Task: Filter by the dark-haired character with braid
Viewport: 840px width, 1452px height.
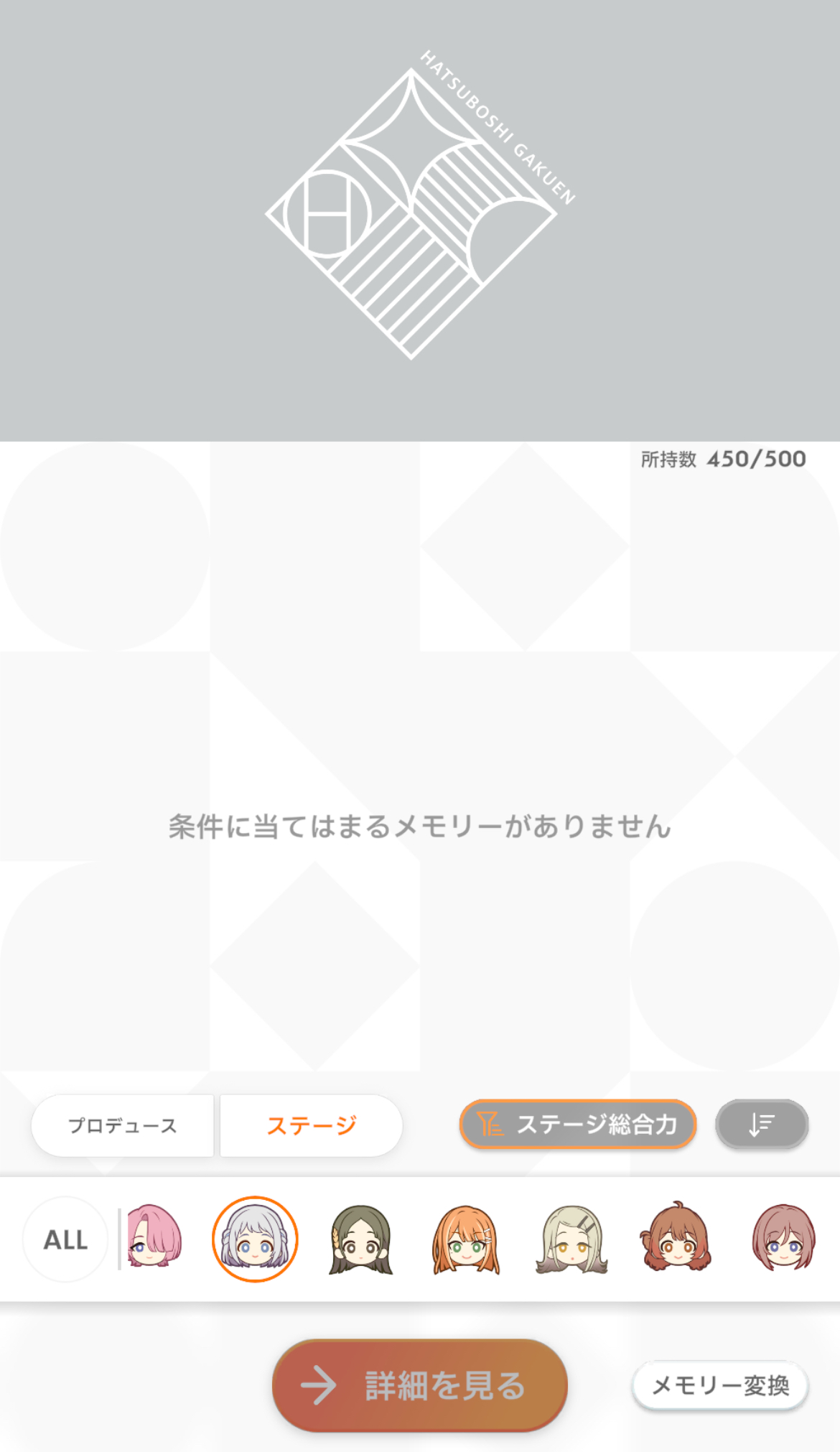Action: point(360,1239)
